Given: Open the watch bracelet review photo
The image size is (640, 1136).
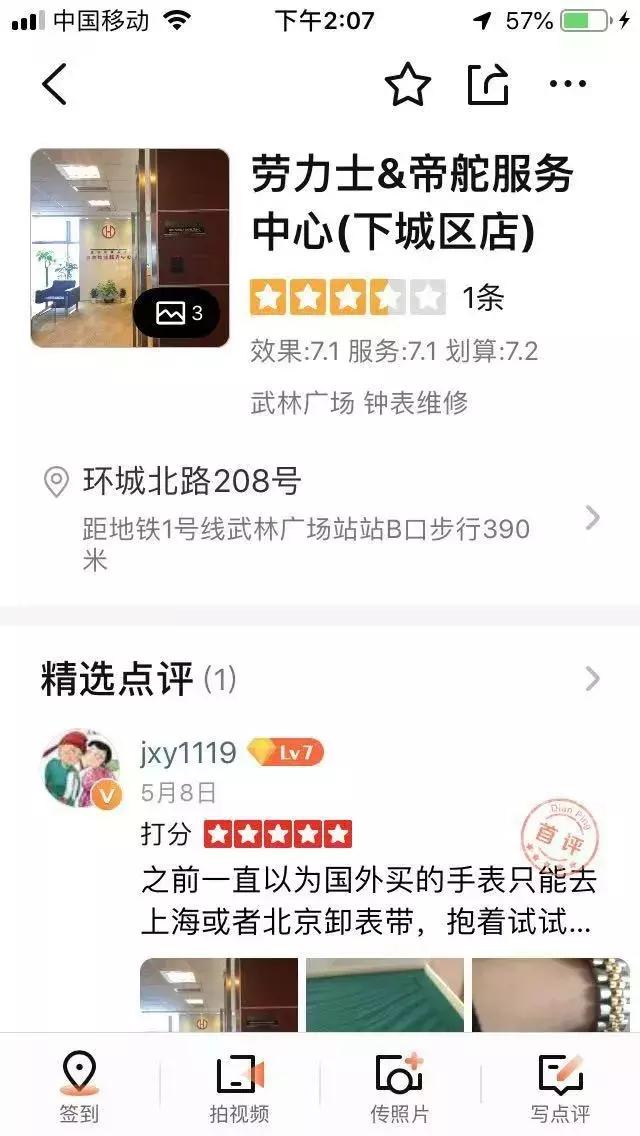Looking at the screenshot, I should tap(550, 995).
